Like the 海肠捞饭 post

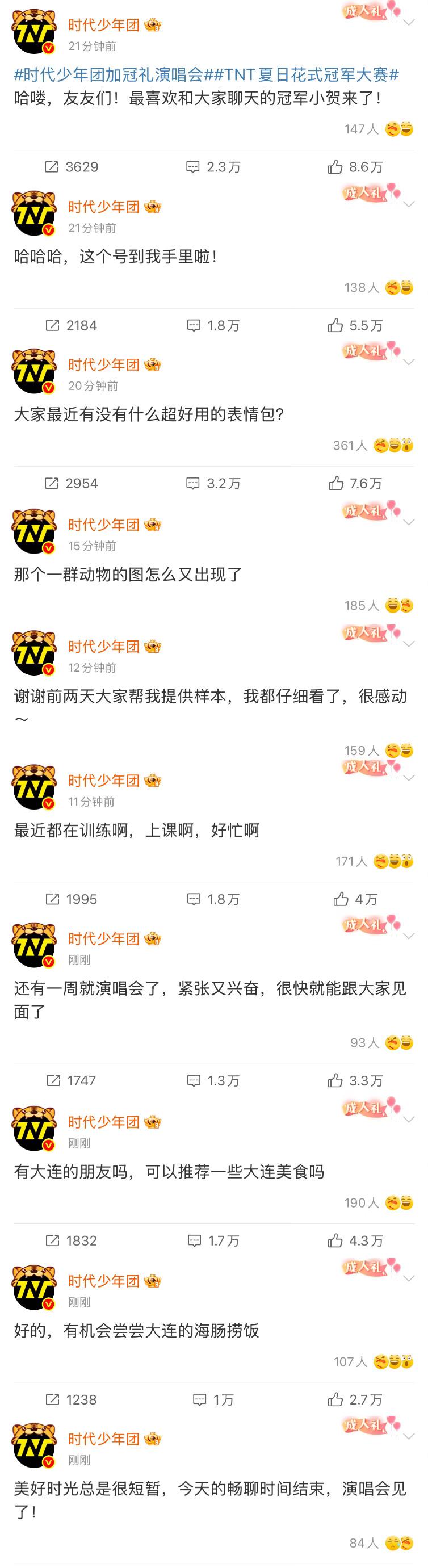(355, 1399)
